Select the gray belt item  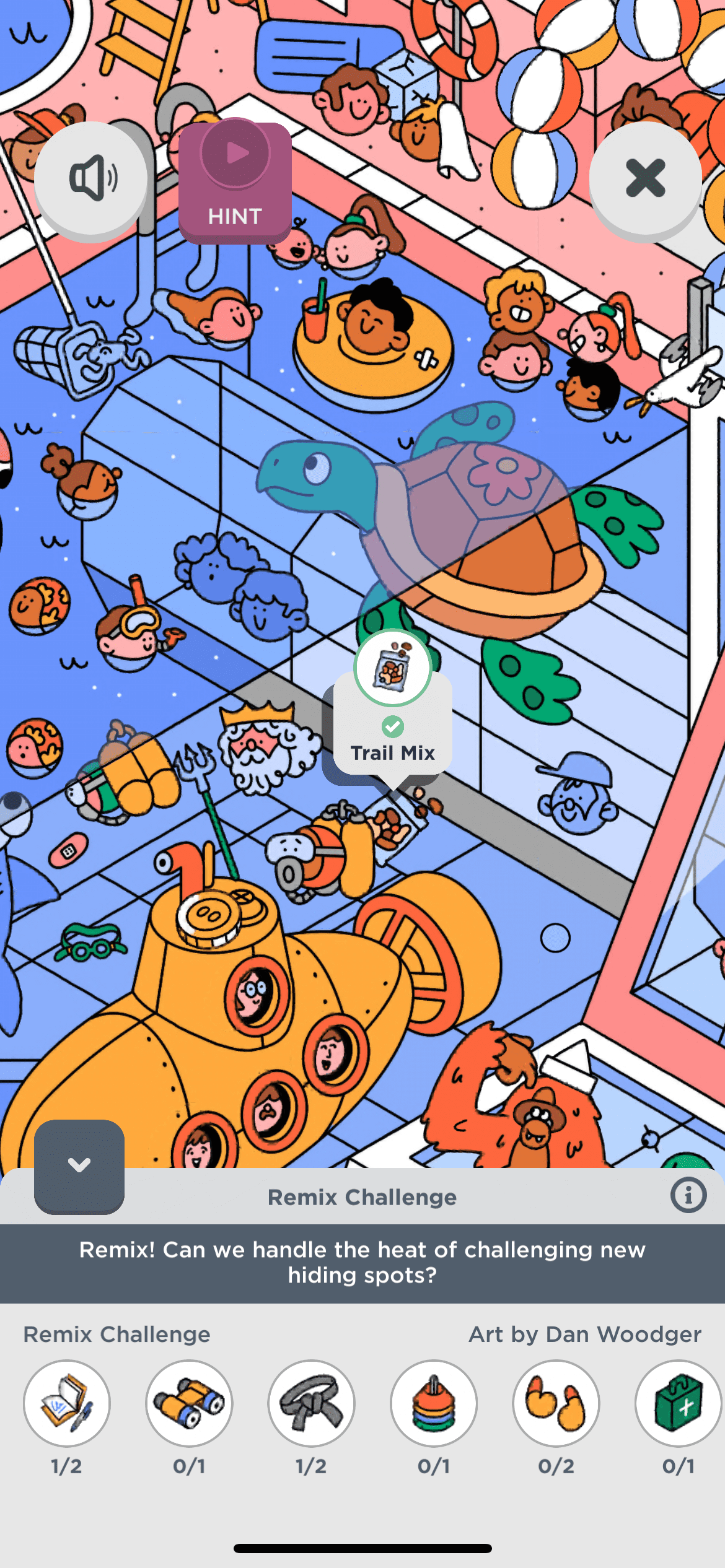pyautogui.click(x=311, y=1403)
